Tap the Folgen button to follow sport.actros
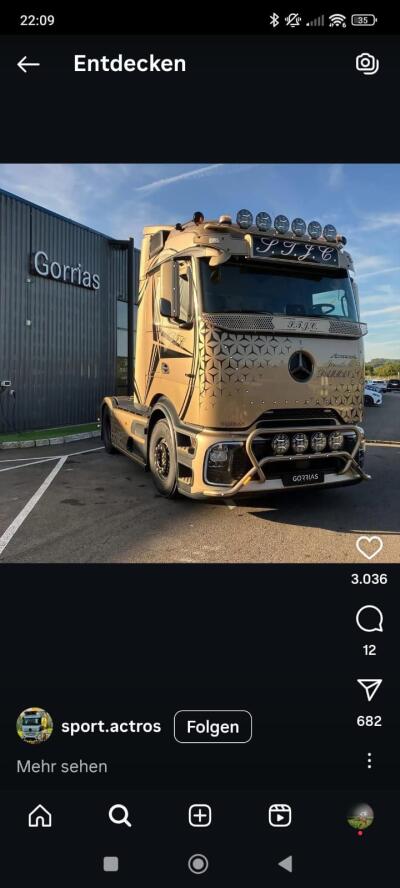This screenshot has height=888, width=400. (x=213, y=727)
